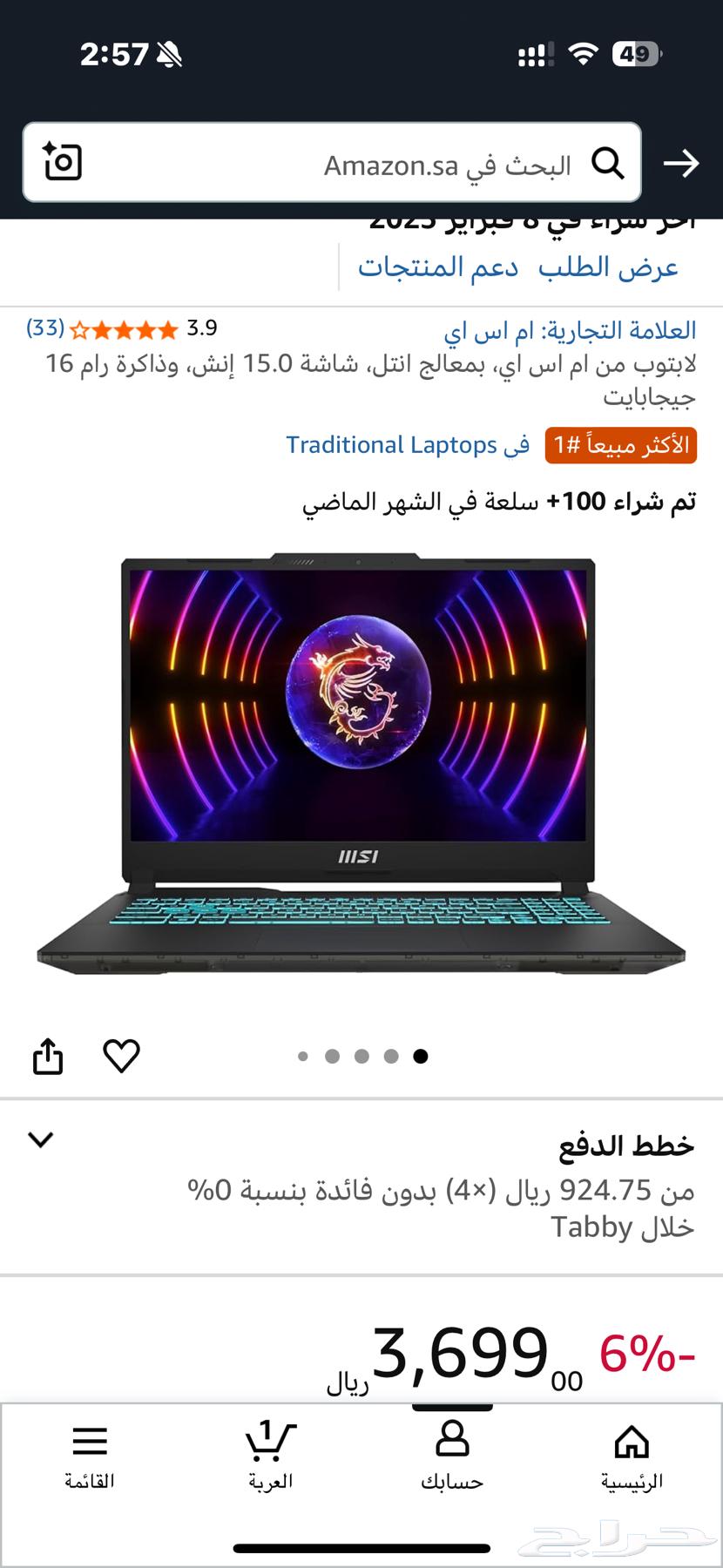Open reviews by tapping (33)

(x=43, y=330)
